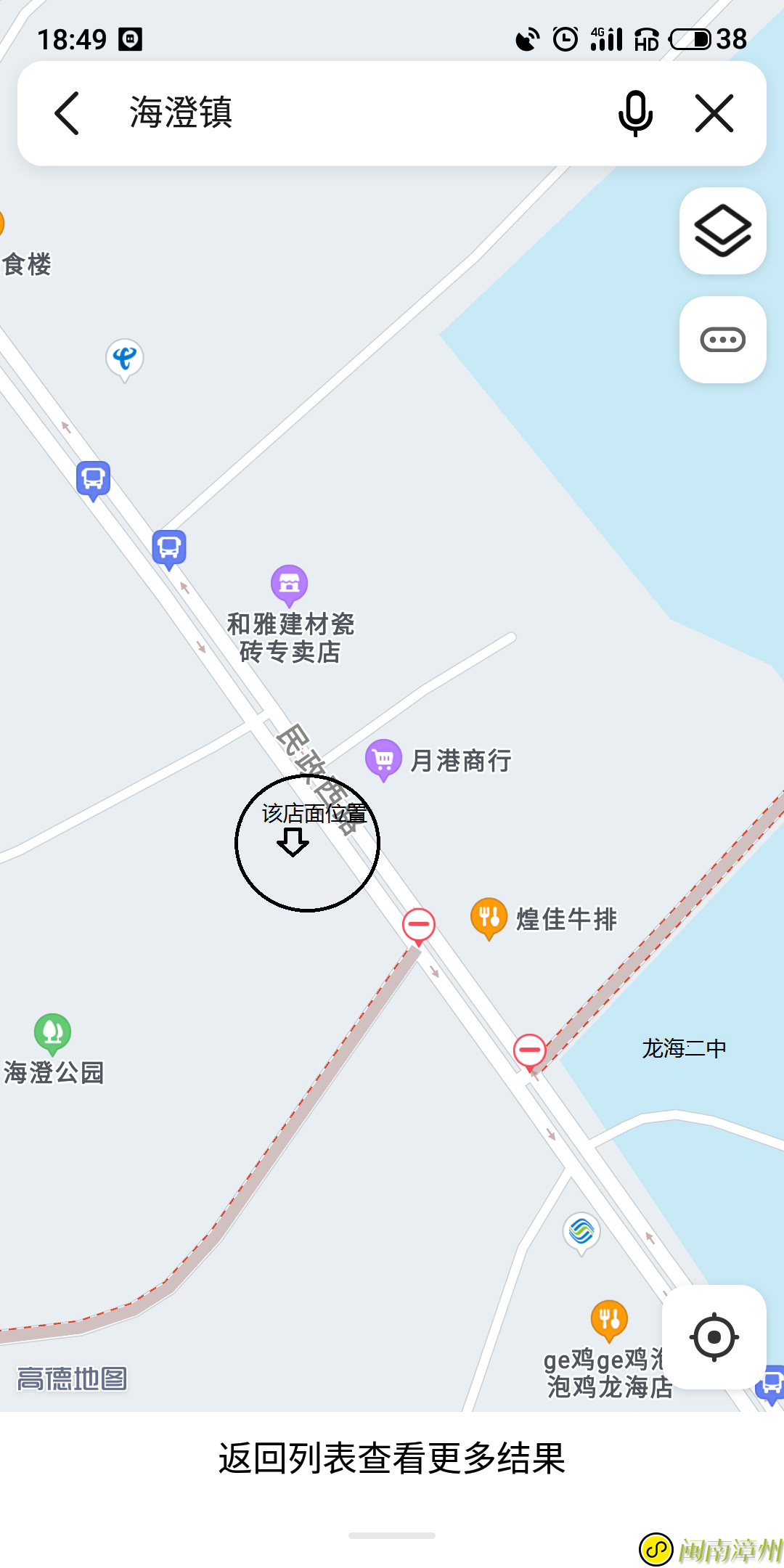Open the more options icon below layers
Image resolution: width=784 pixels, height=1568 pixels.
click(722, 339)
